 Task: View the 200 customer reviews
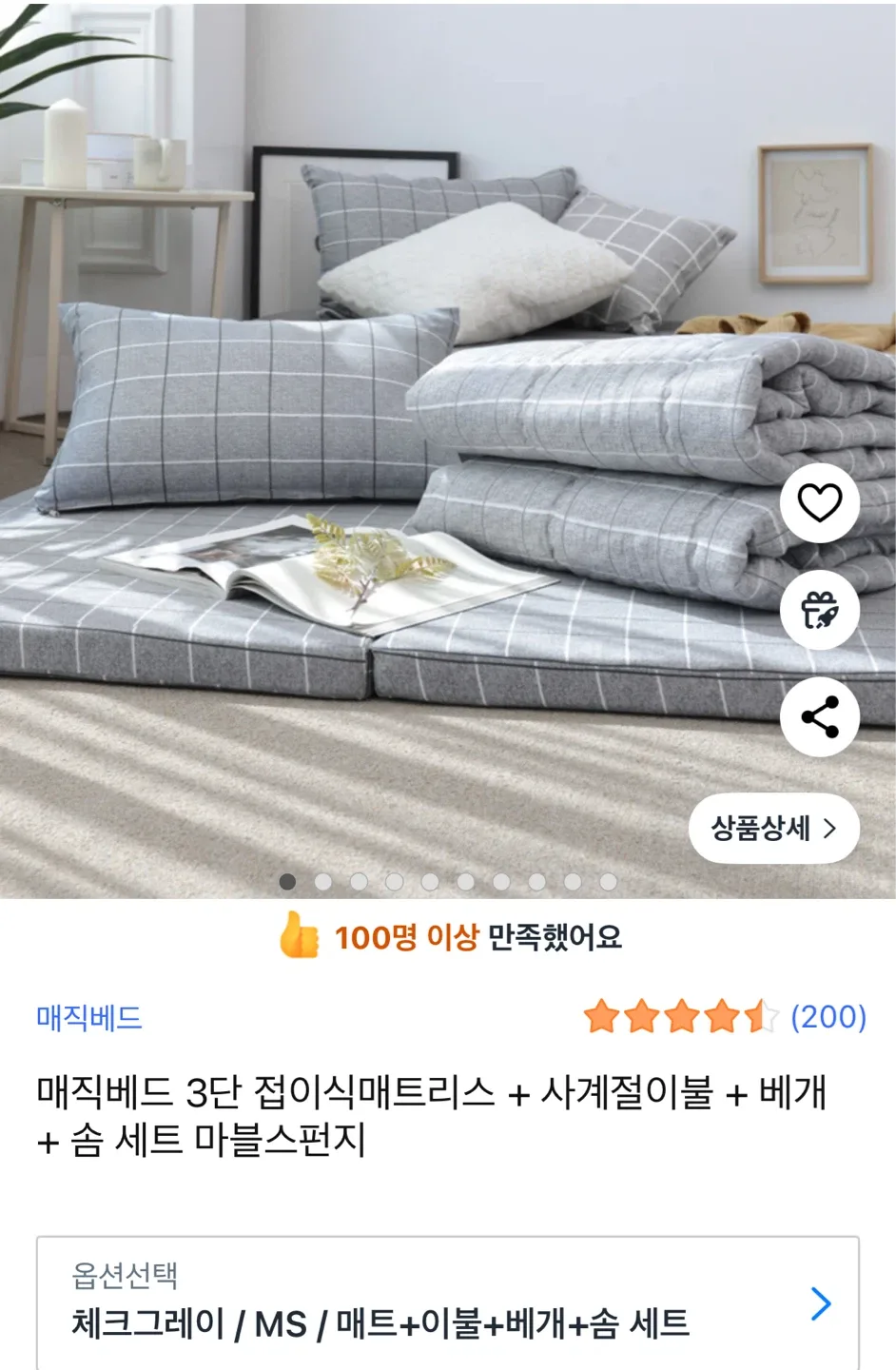[x=828, y=1017]
